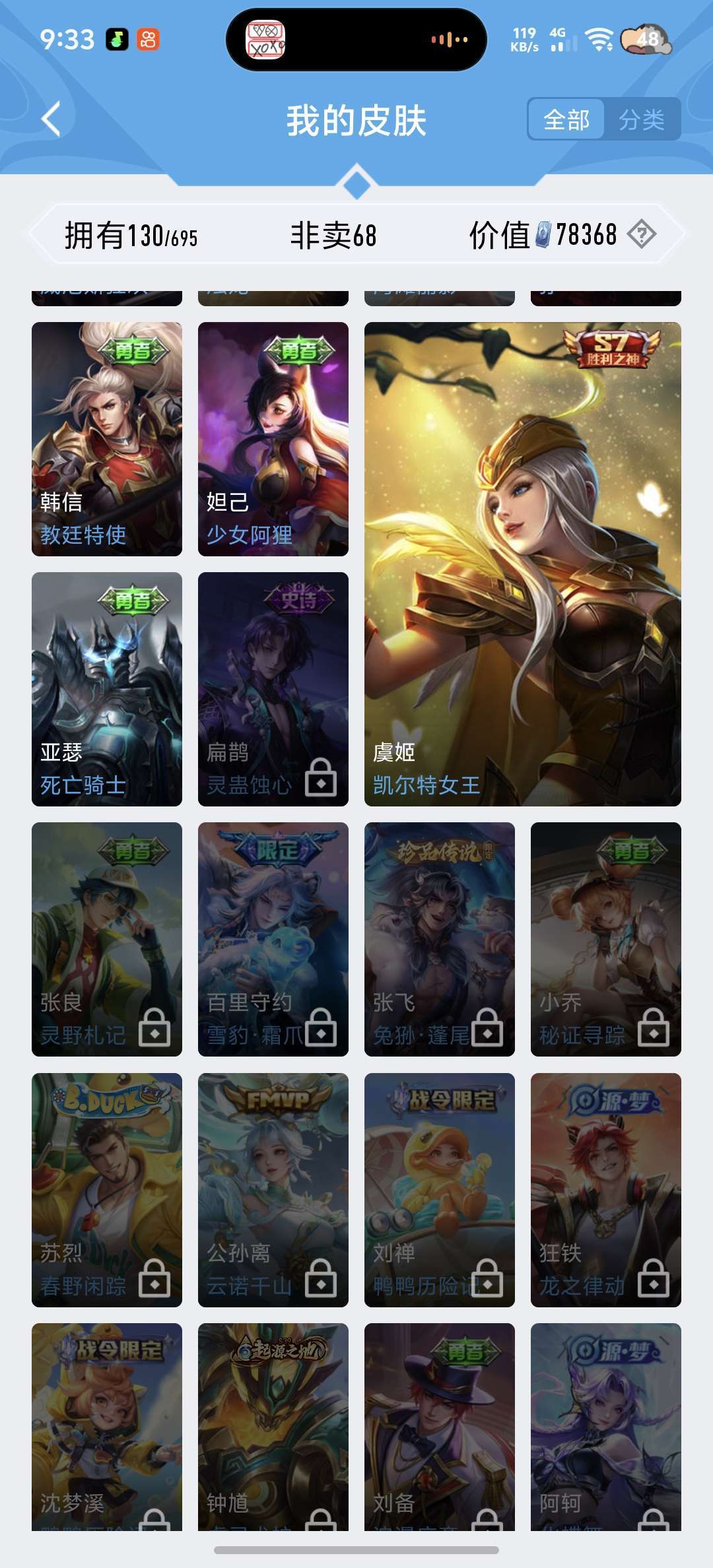
Task: Open locked 苏烈 春野闲踪 skin
Action: tap(107, 1190)
